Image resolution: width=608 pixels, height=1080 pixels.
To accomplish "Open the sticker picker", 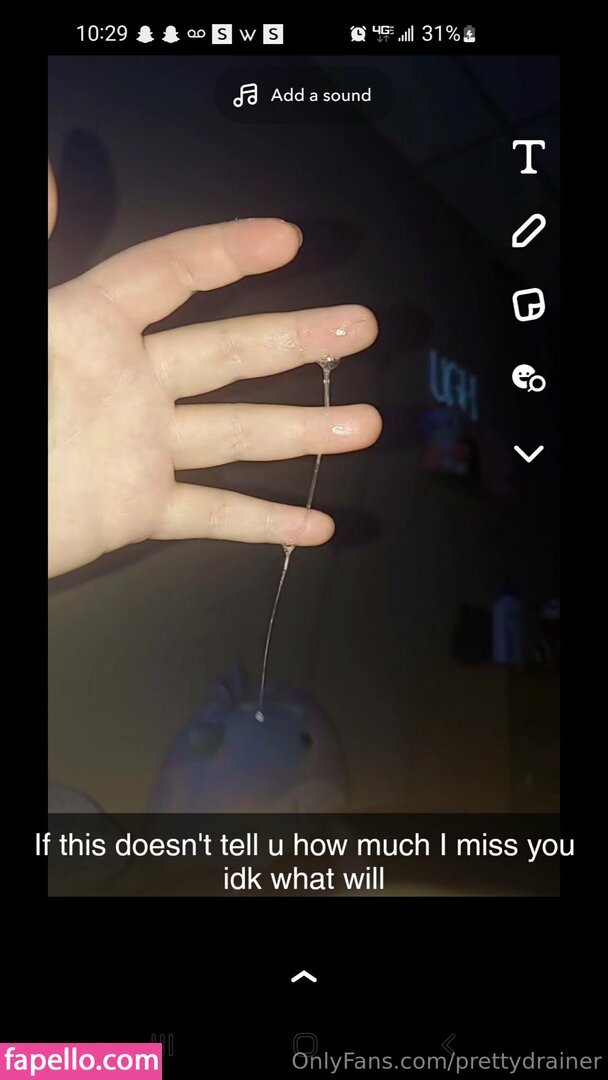I will [x=528, y=304].
